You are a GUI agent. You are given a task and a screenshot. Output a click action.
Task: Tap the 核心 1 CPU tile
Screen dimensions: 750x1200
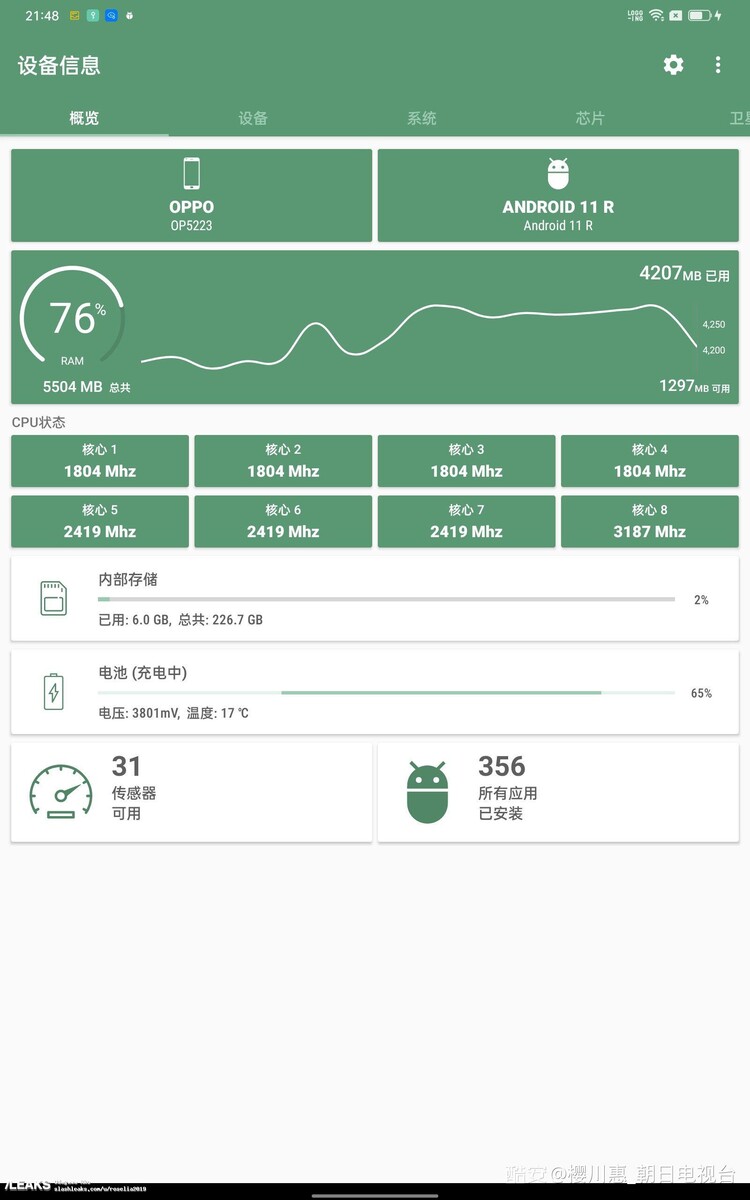click(100, 461)
